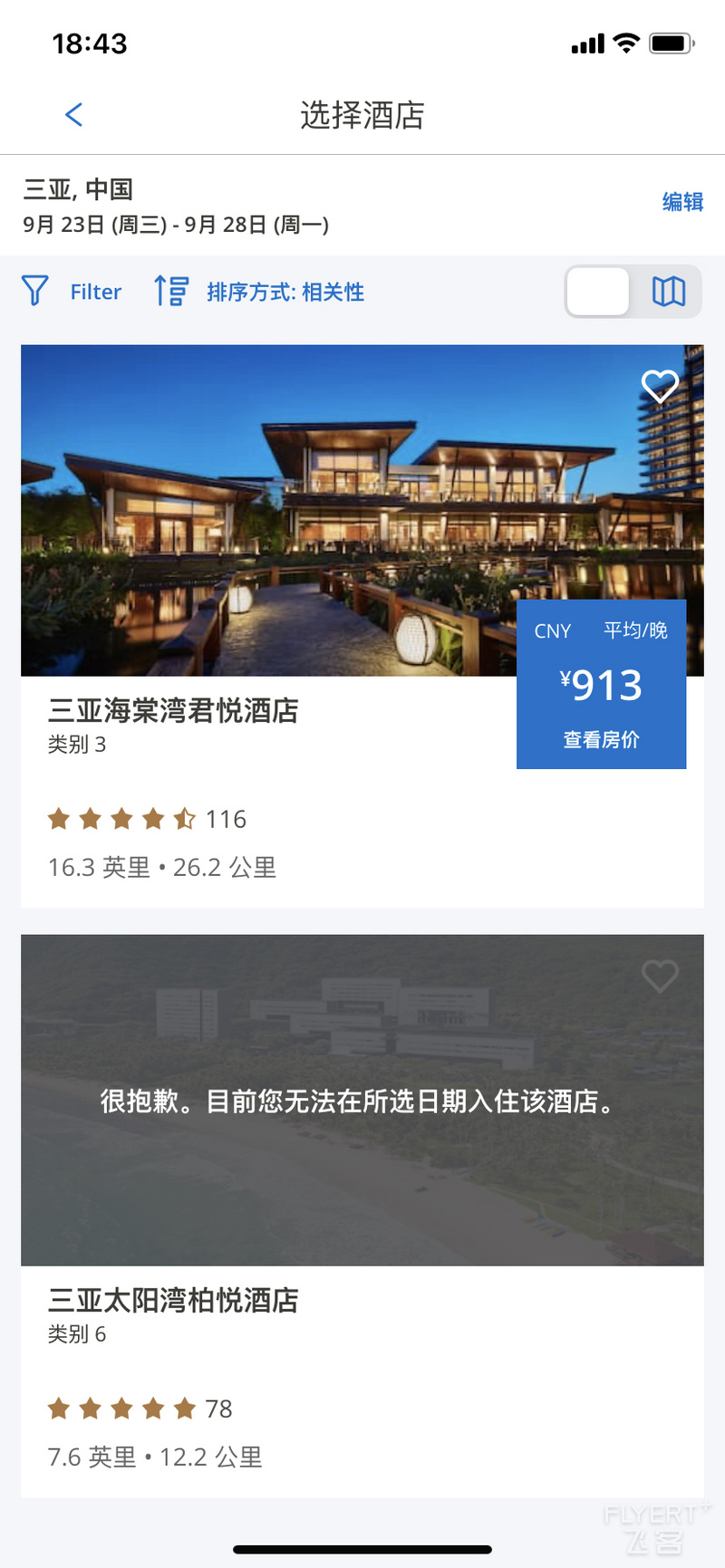
Task: Favorite 三亚太阳湾柏悦酒店 with the heart icon
Action: point(660,976)
